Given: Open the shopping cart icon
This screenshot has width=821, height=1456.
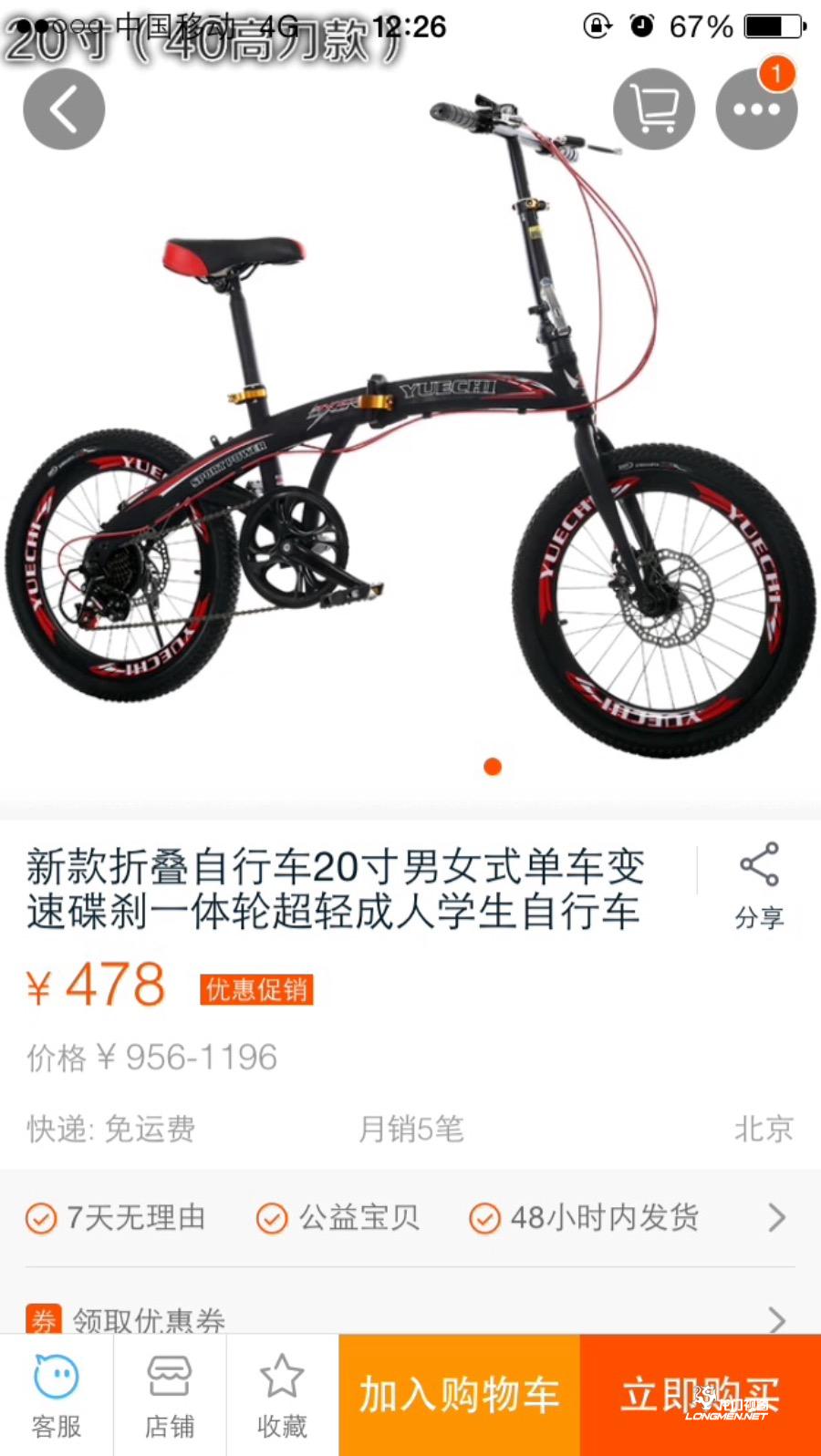Looking at the screenshot, I should click(x=654, y=109).
